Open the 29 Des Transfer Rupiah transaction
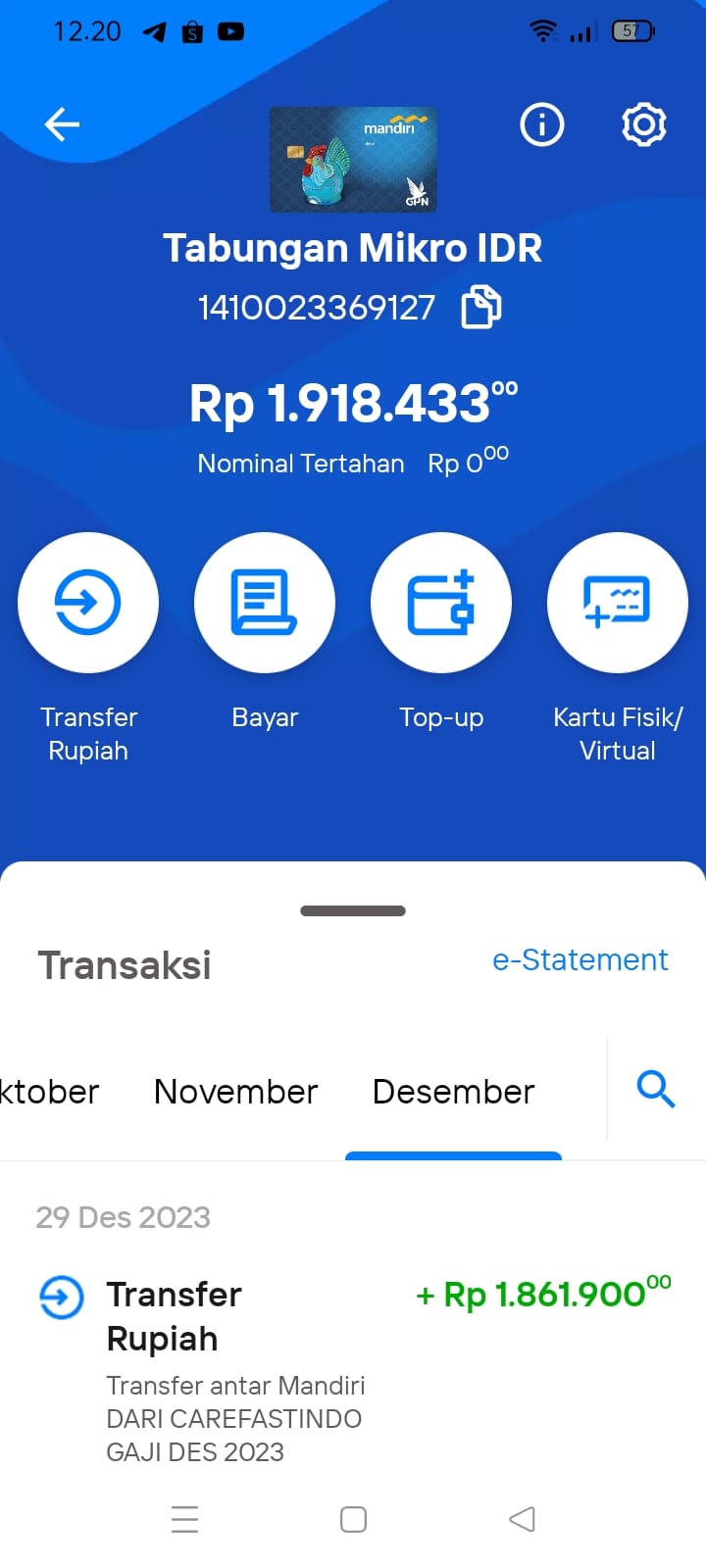Image resolution: width=706 pixels, height=1568 pixels. pyautogui.click(x=353, y=1369)
